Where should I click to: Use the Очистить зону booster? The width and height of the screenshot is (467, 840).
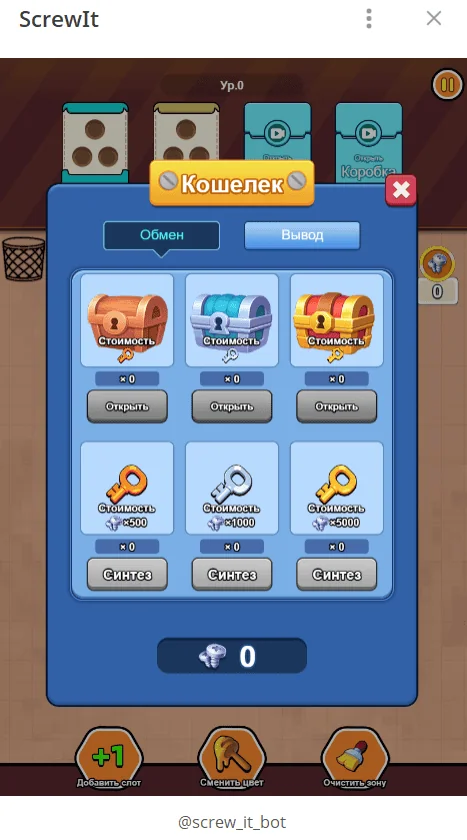pos(355,758)
